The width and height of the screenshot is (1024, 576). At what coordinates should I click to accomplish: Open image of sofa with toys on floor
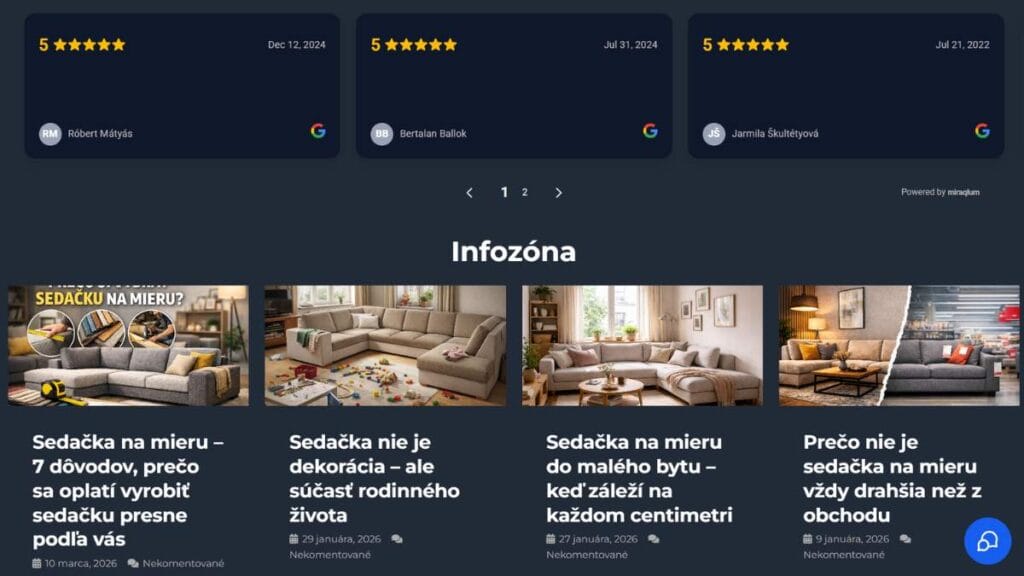(385, 345)
